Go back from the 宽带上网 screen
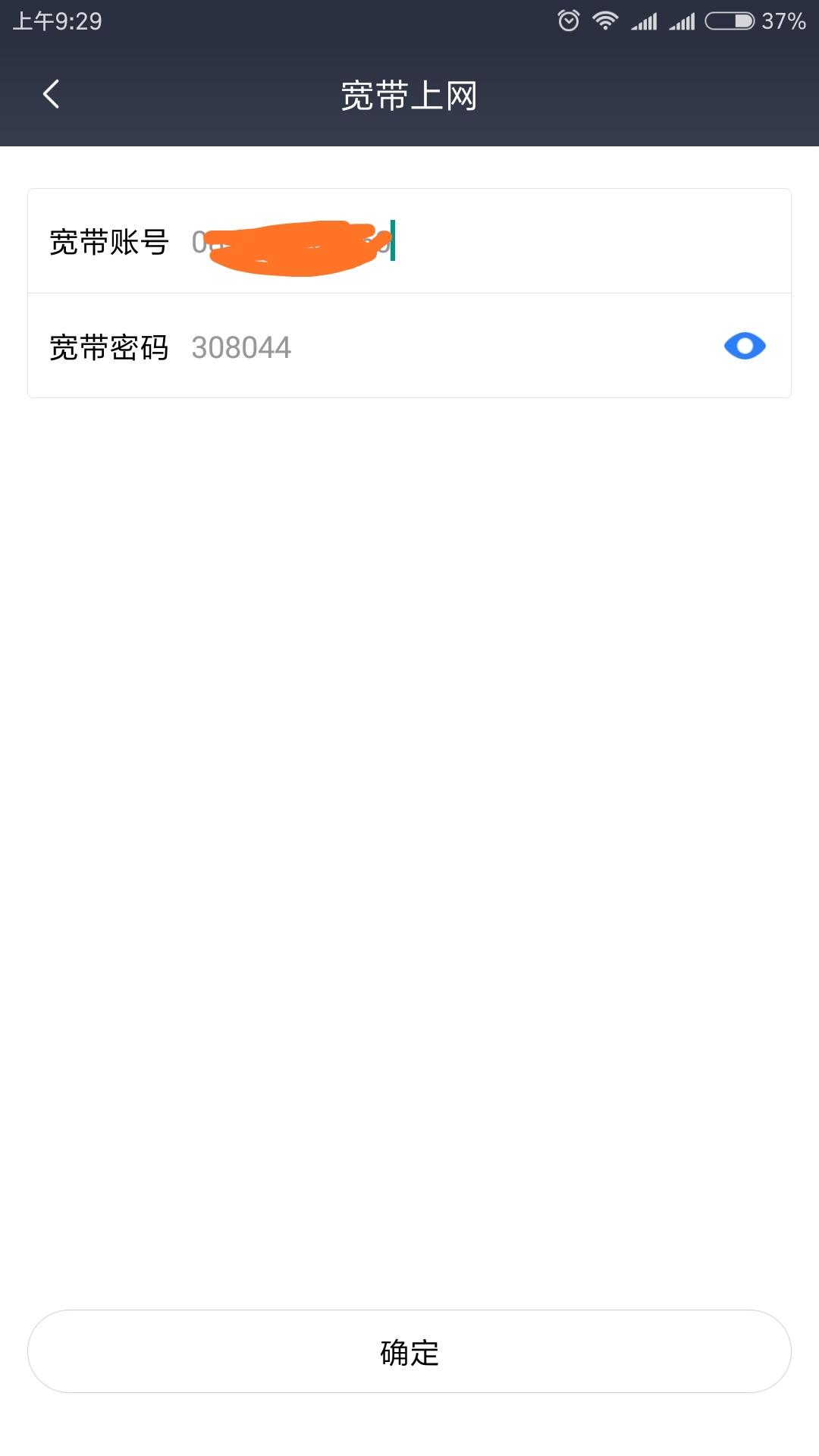819x1456 pixels. 52,95
